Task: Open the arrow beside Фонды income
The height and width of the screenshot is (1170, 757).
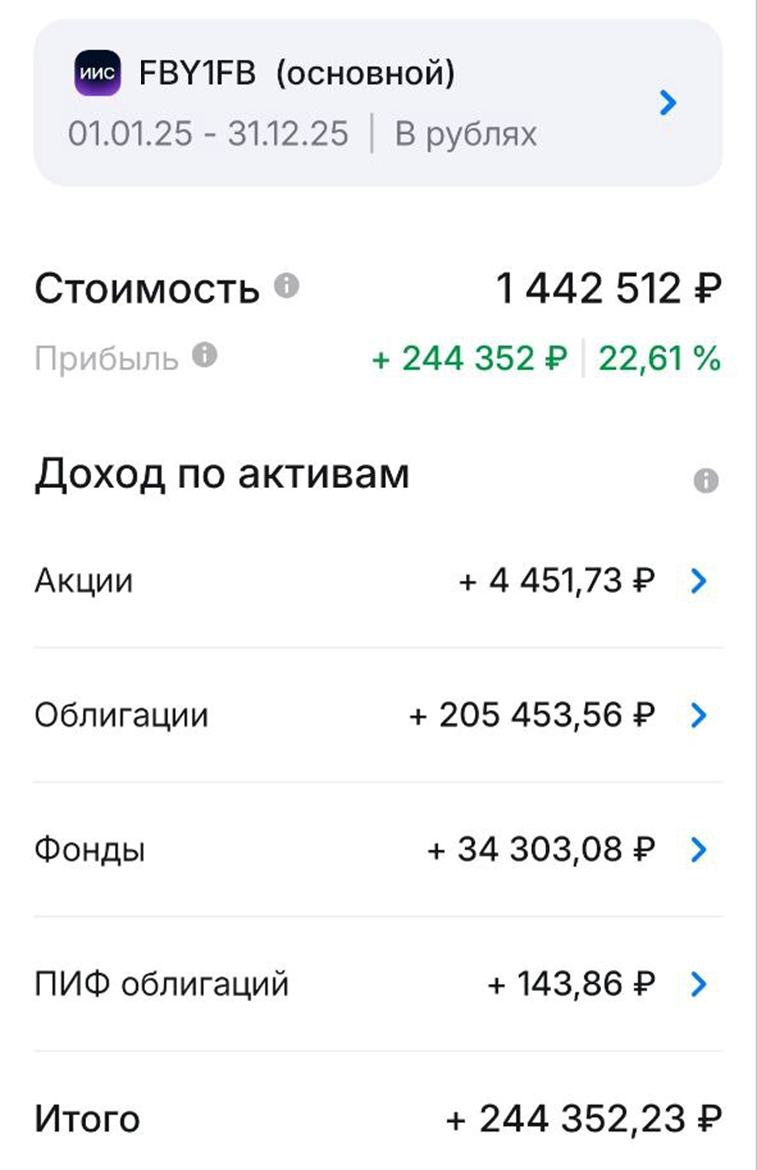Action: pyautogui.click(x=697, y=850)
